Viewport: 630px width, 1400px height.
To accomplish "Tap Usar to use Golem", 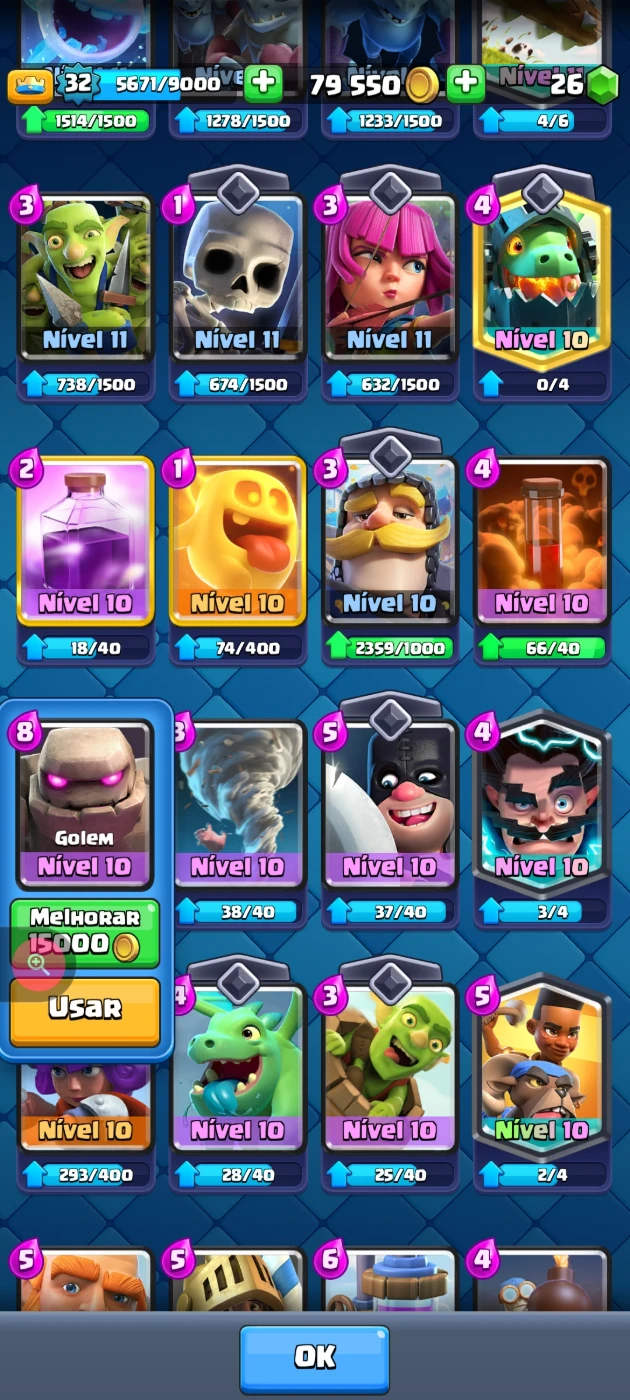I will pos(85,1008).
